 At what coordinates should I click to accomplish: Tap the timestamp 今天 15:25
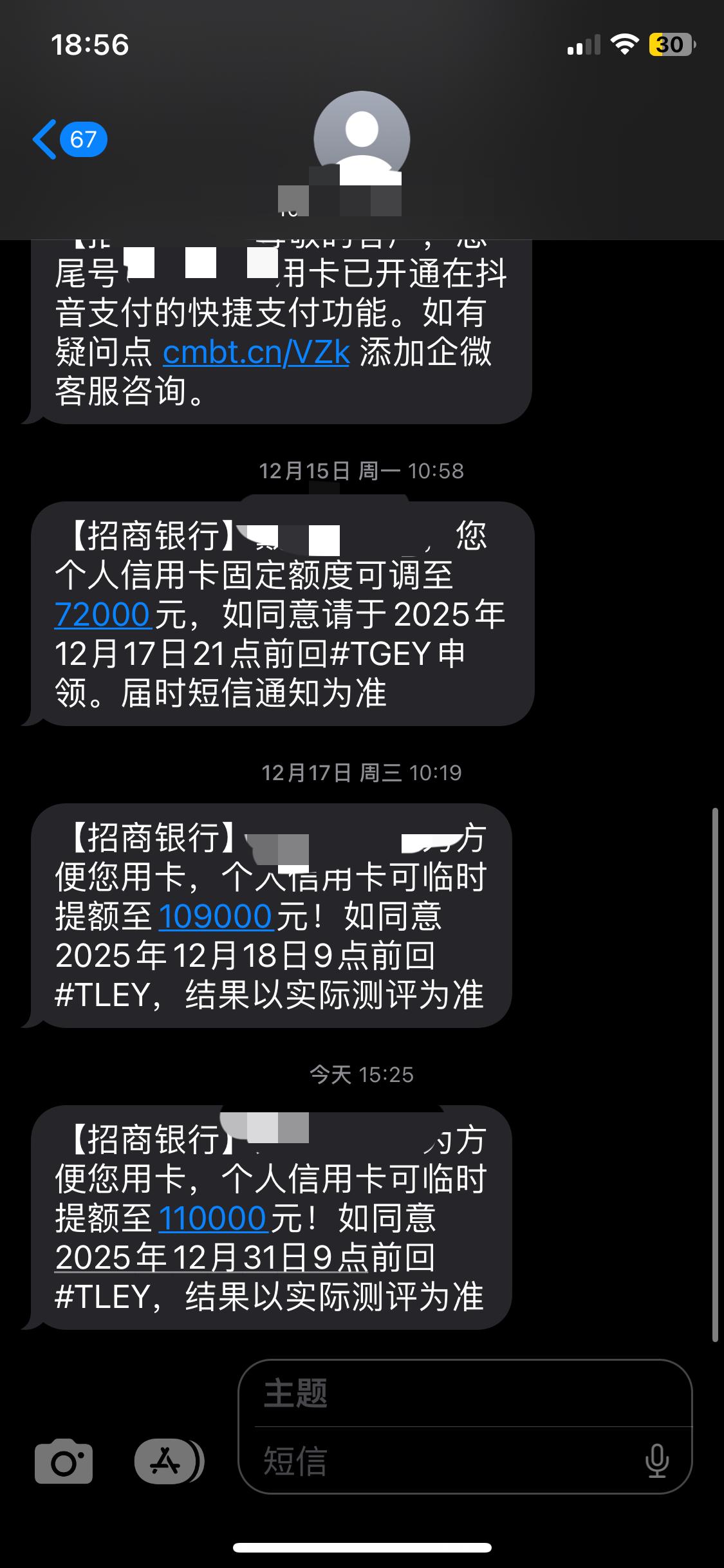coord(362,1073)
